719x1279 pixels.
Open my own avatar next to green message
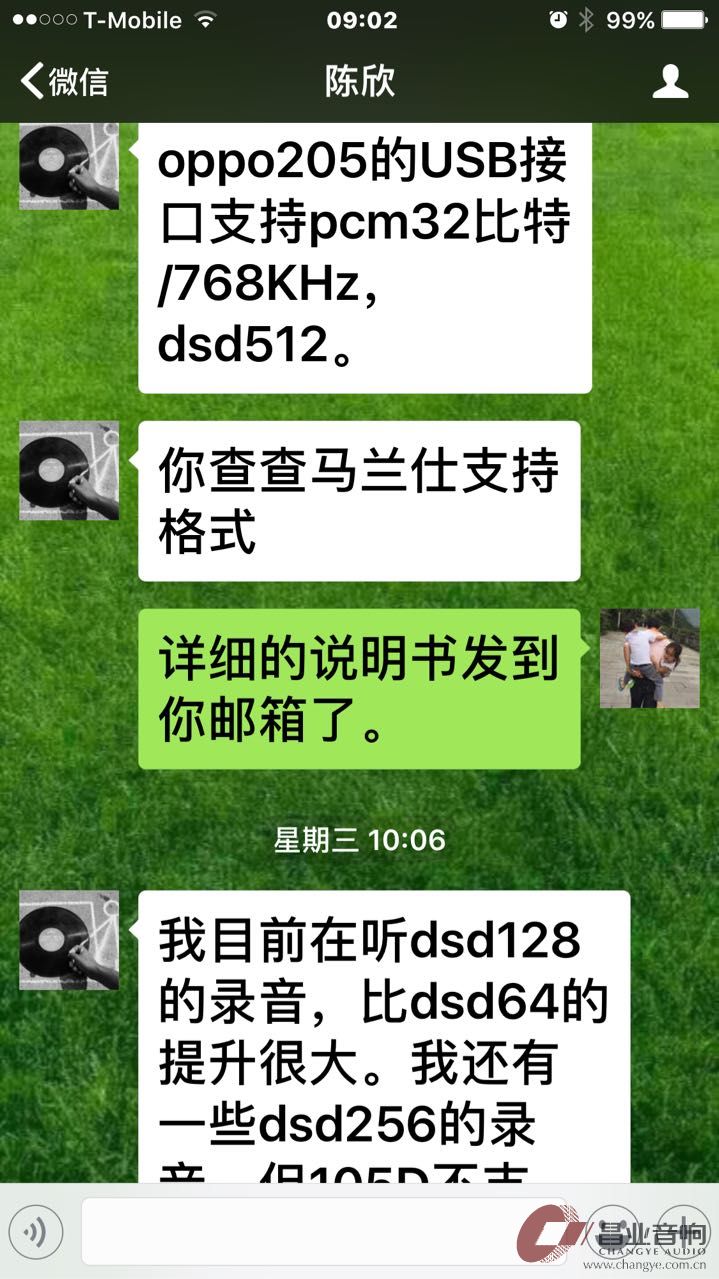point(649,658)
